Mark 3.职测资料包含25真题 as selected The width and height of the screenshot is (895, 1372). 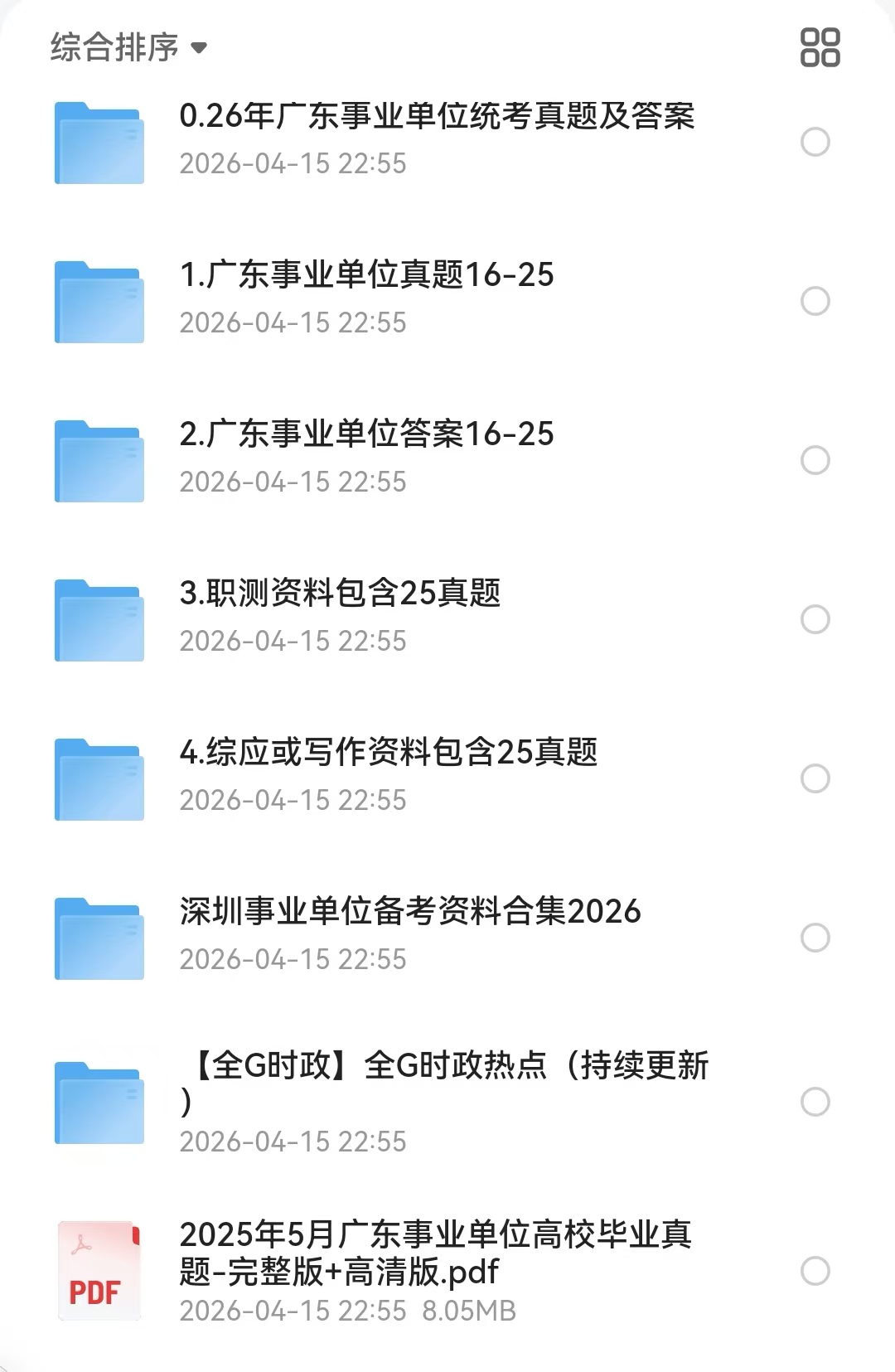[x=815, y=619]
